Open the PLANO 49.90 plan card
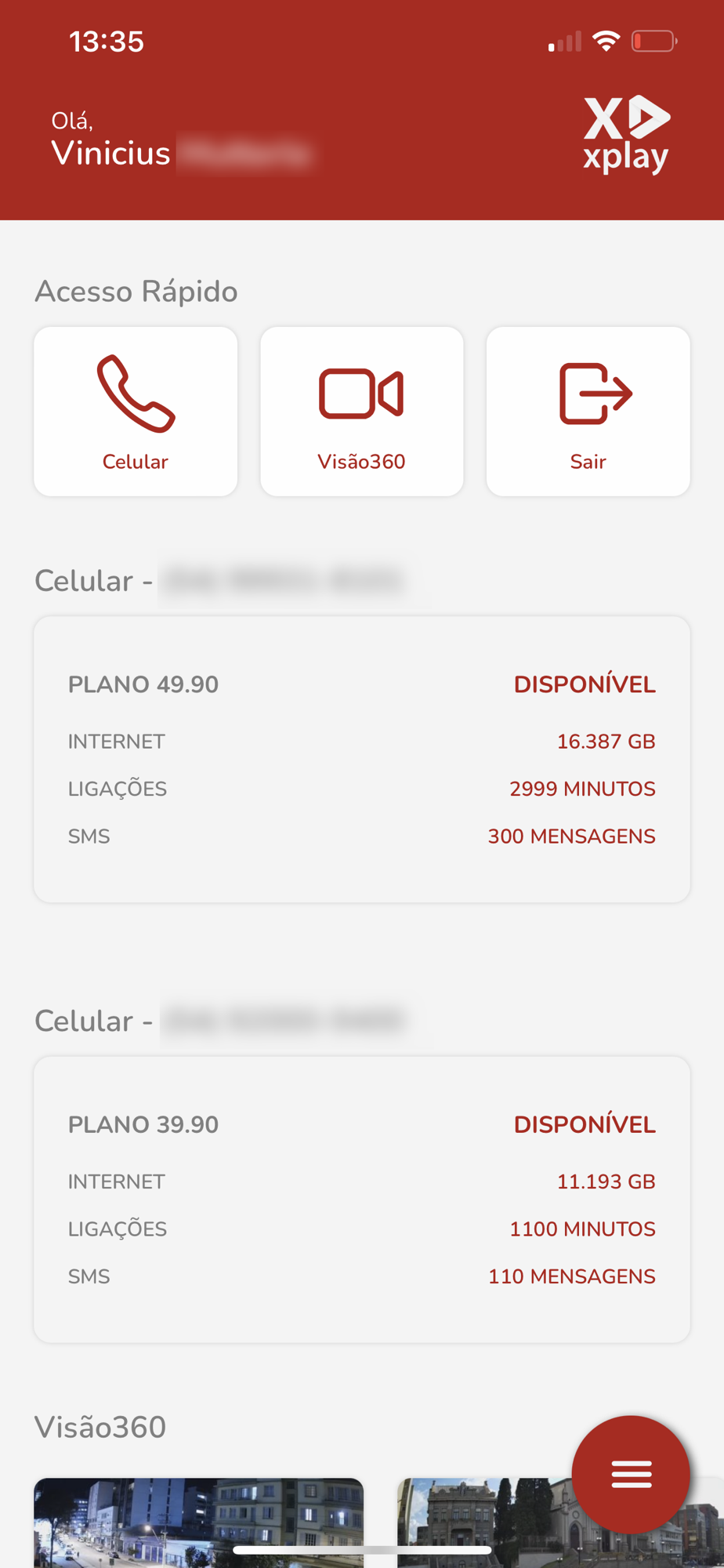Screen dimensions: 724x1568 point(362,760)
